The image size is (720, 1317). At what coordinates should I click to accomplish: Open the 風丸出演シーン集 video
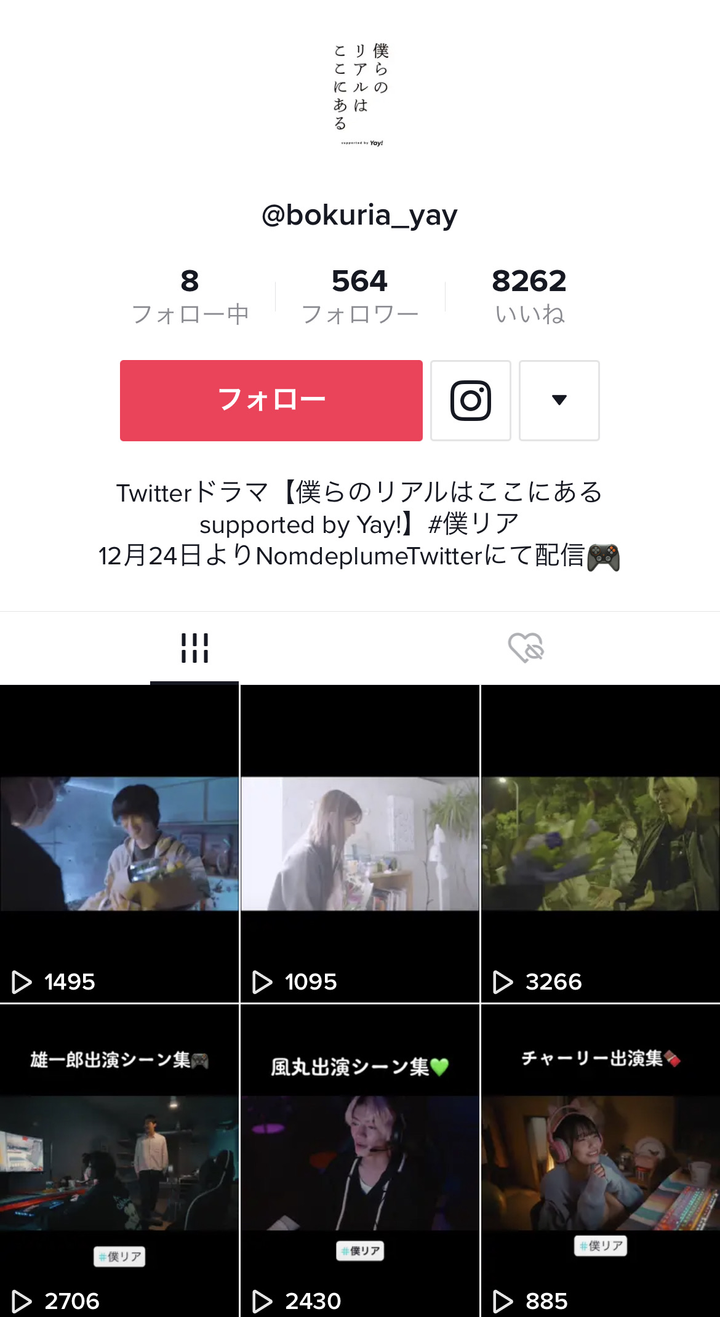[x=360, y=1160]
